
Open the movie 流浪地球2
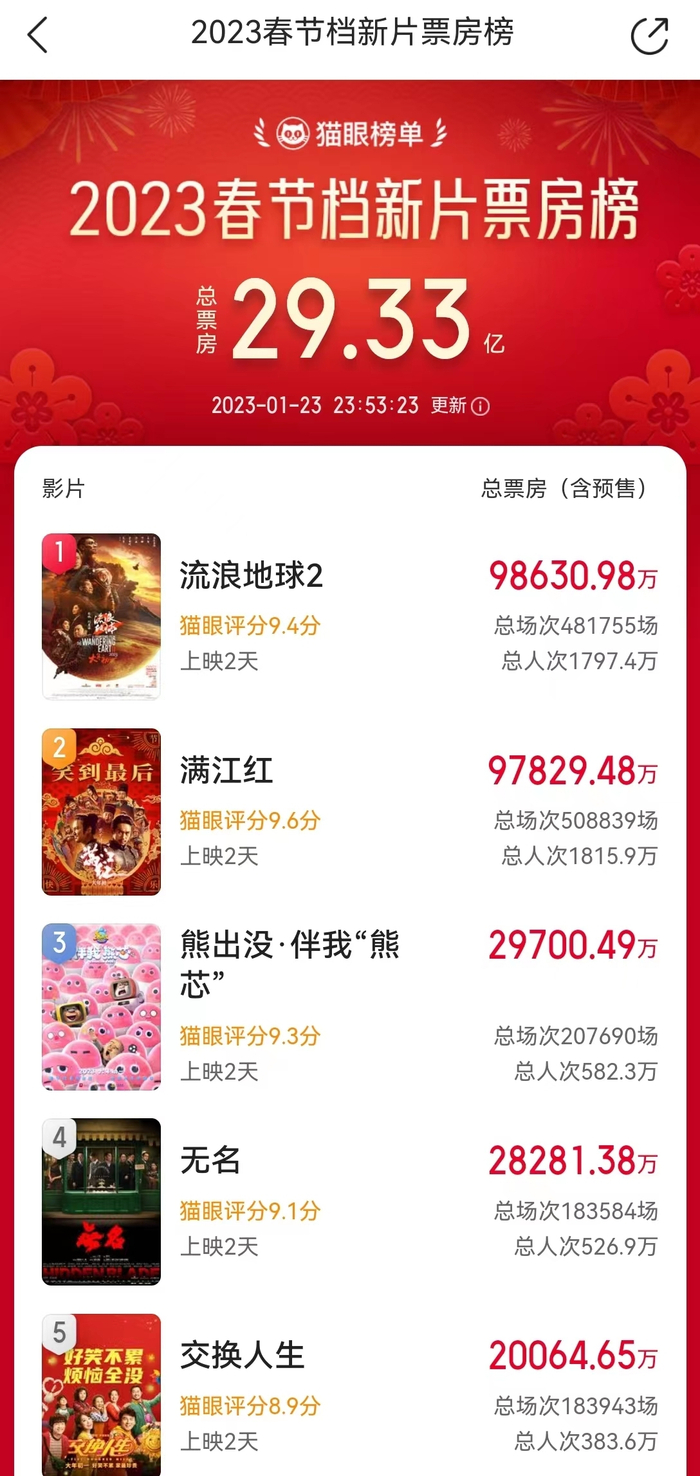tap(251, 576)
